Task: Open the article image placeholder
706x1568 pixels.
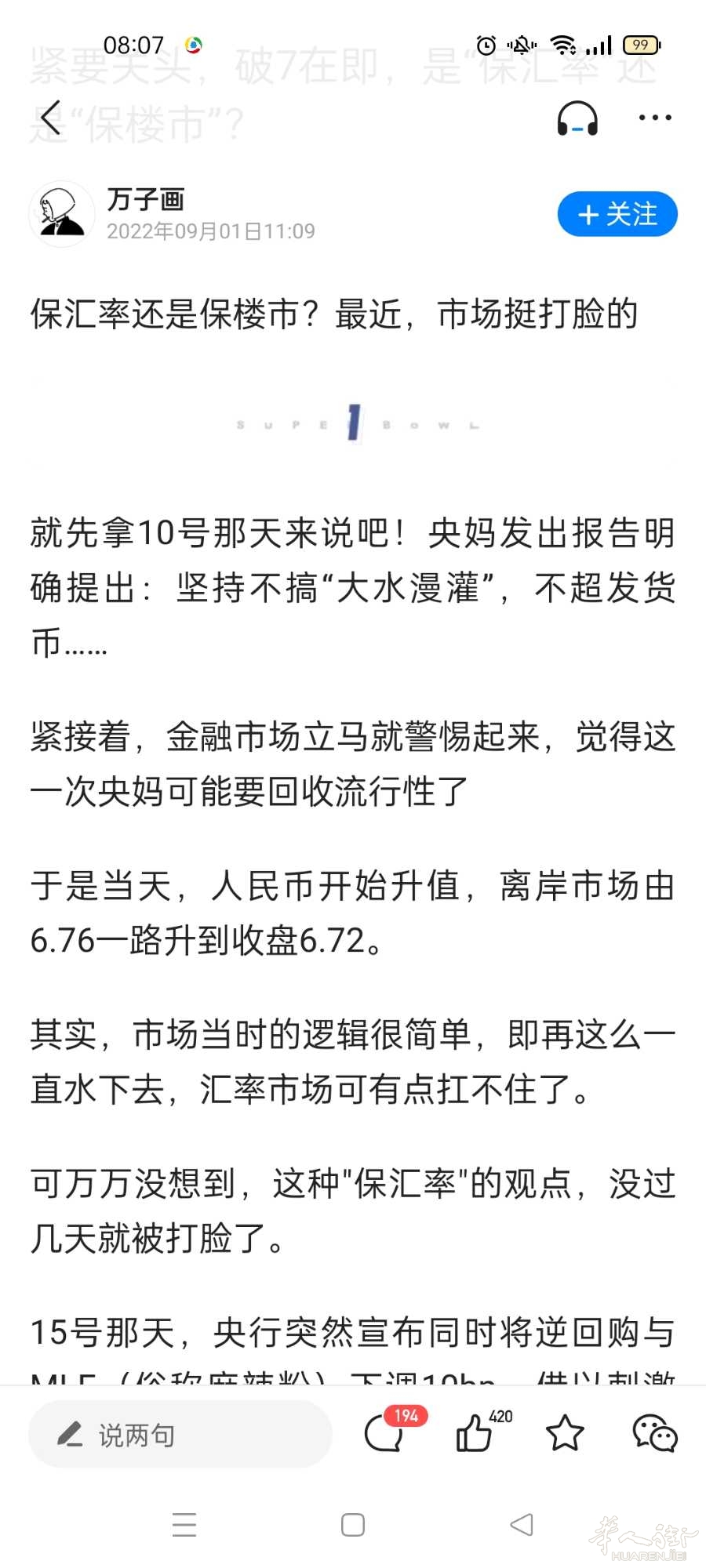Action: click(x=353, y=423)
